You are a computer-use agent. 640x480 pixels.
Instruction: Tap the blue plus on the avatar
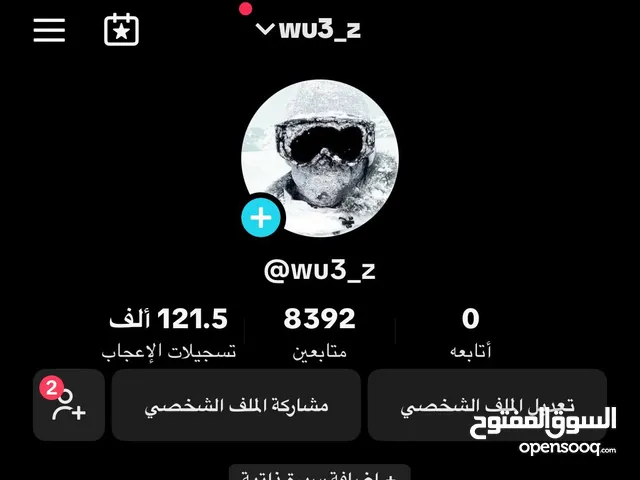click(x=262, y=216)
